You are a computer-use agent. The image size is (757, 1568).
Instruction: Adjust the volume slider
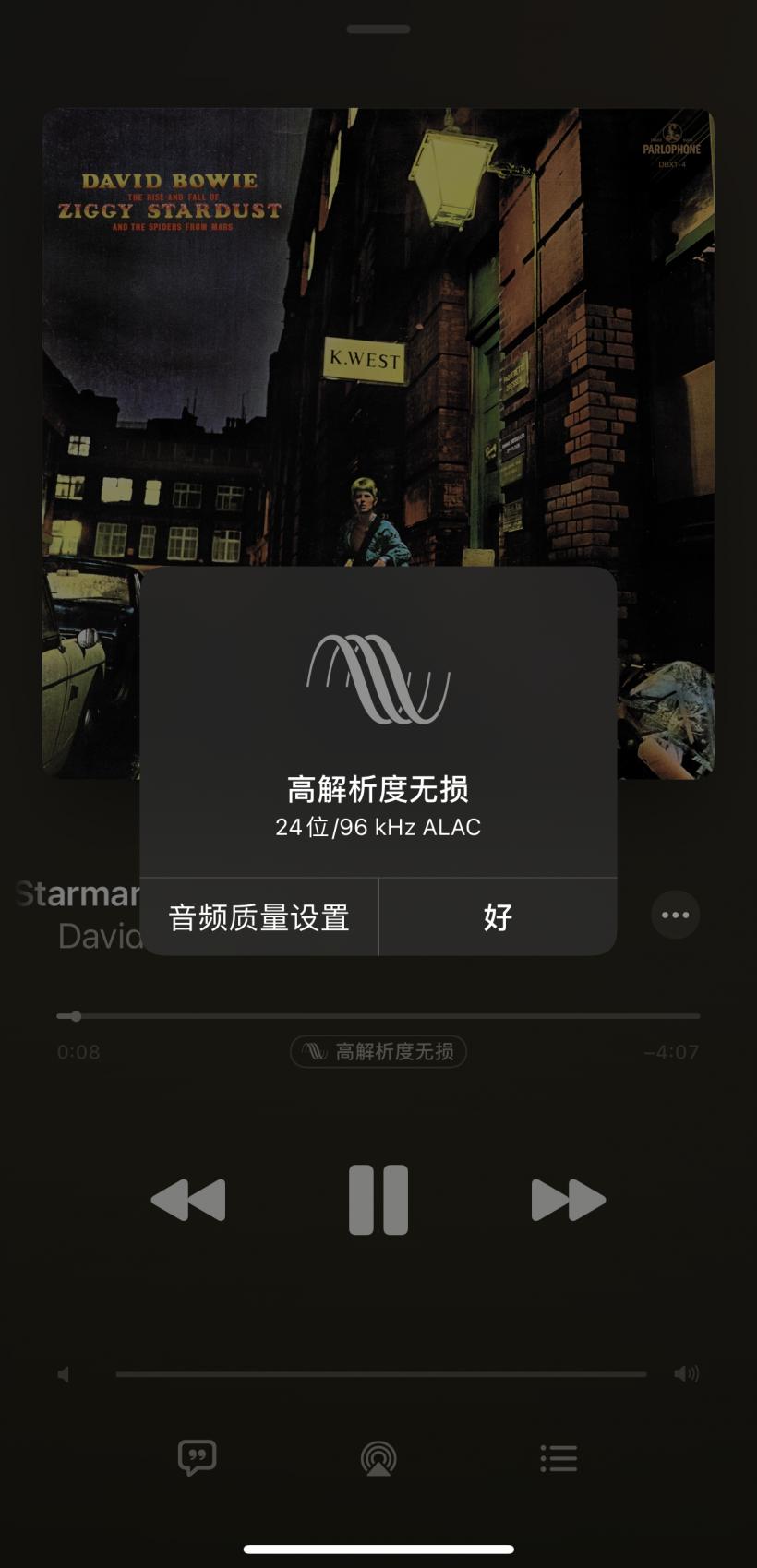[x=378, y=1373]
